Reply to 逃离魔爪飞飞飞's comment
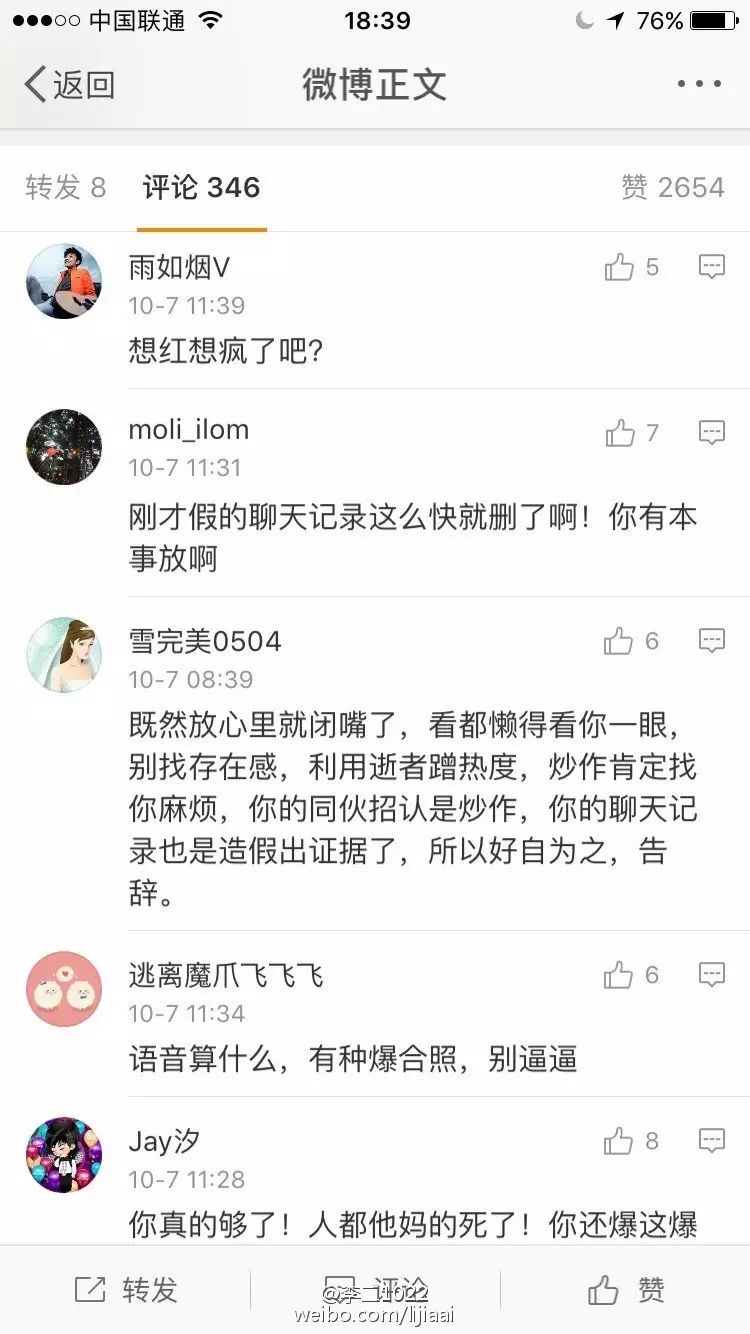 pyautogui.click(x=711, y=974)
